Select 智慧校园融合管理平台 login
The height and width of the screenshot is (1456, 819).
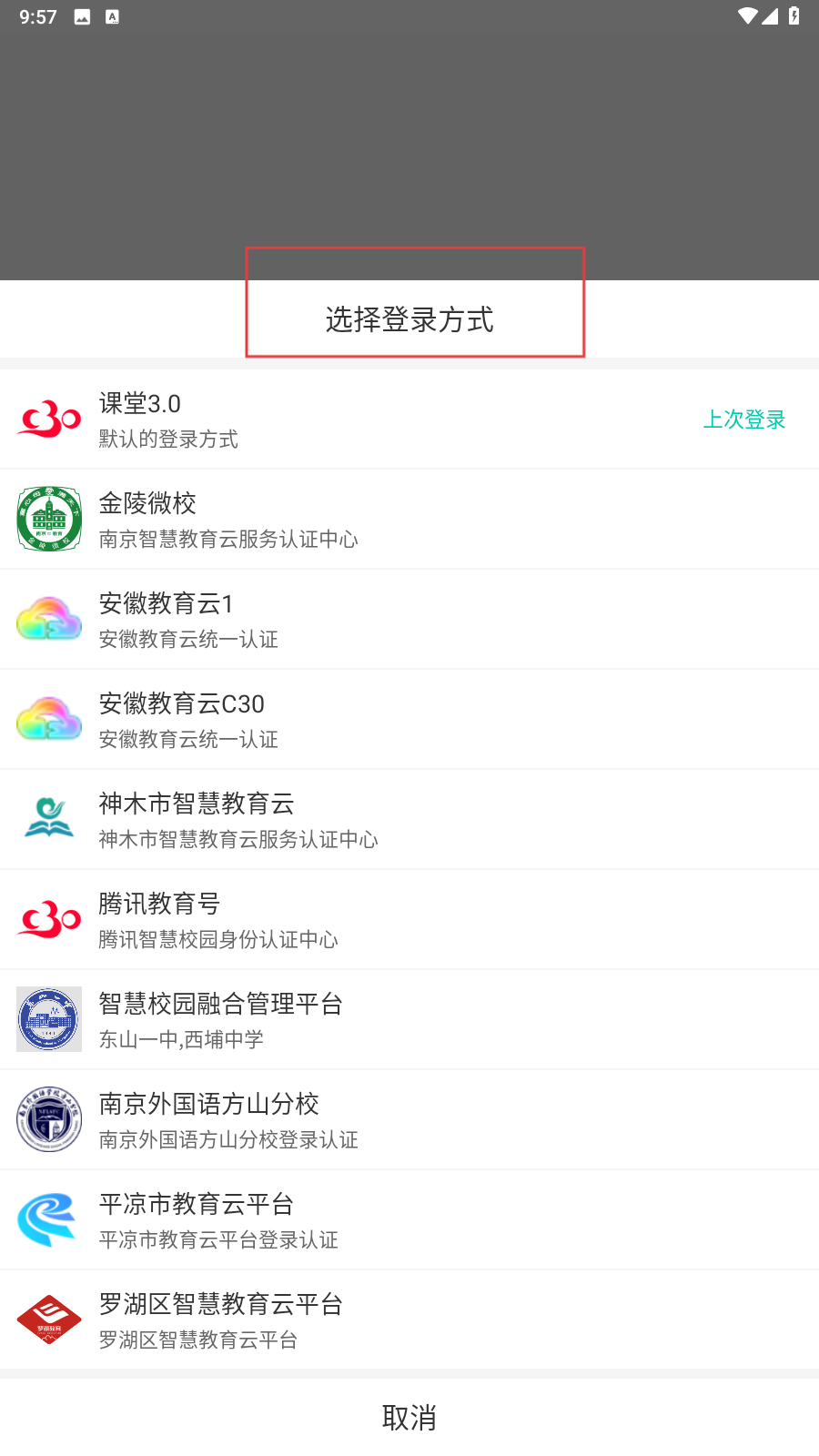pos(409,1019)
